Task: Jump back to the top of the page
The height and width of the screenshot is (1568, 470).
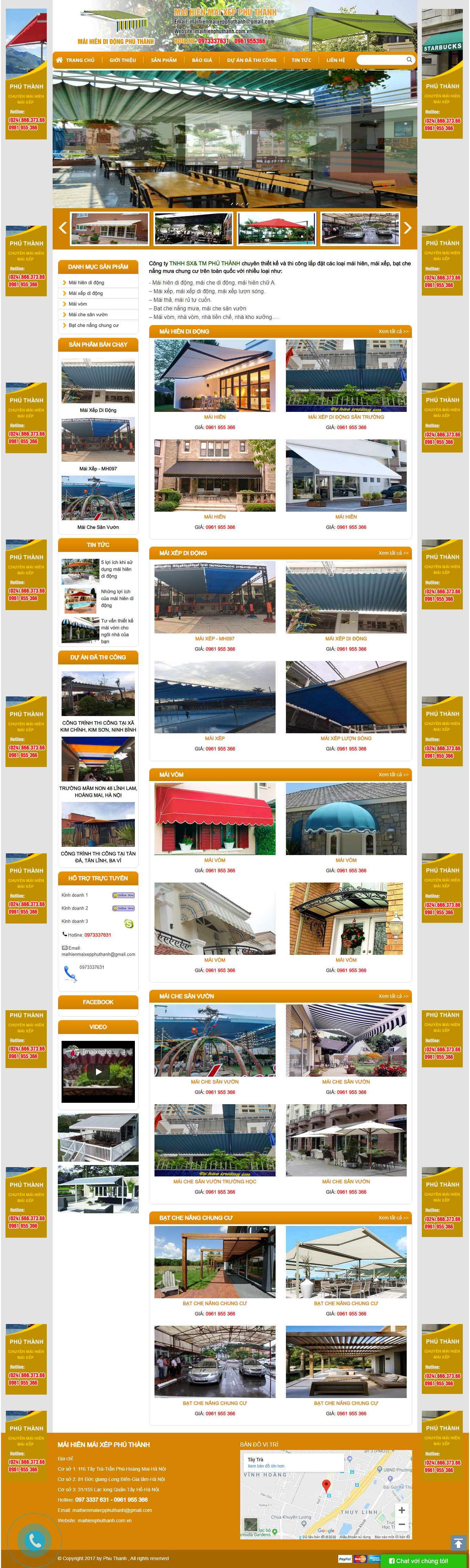Action: click(x=458, y=1543)
